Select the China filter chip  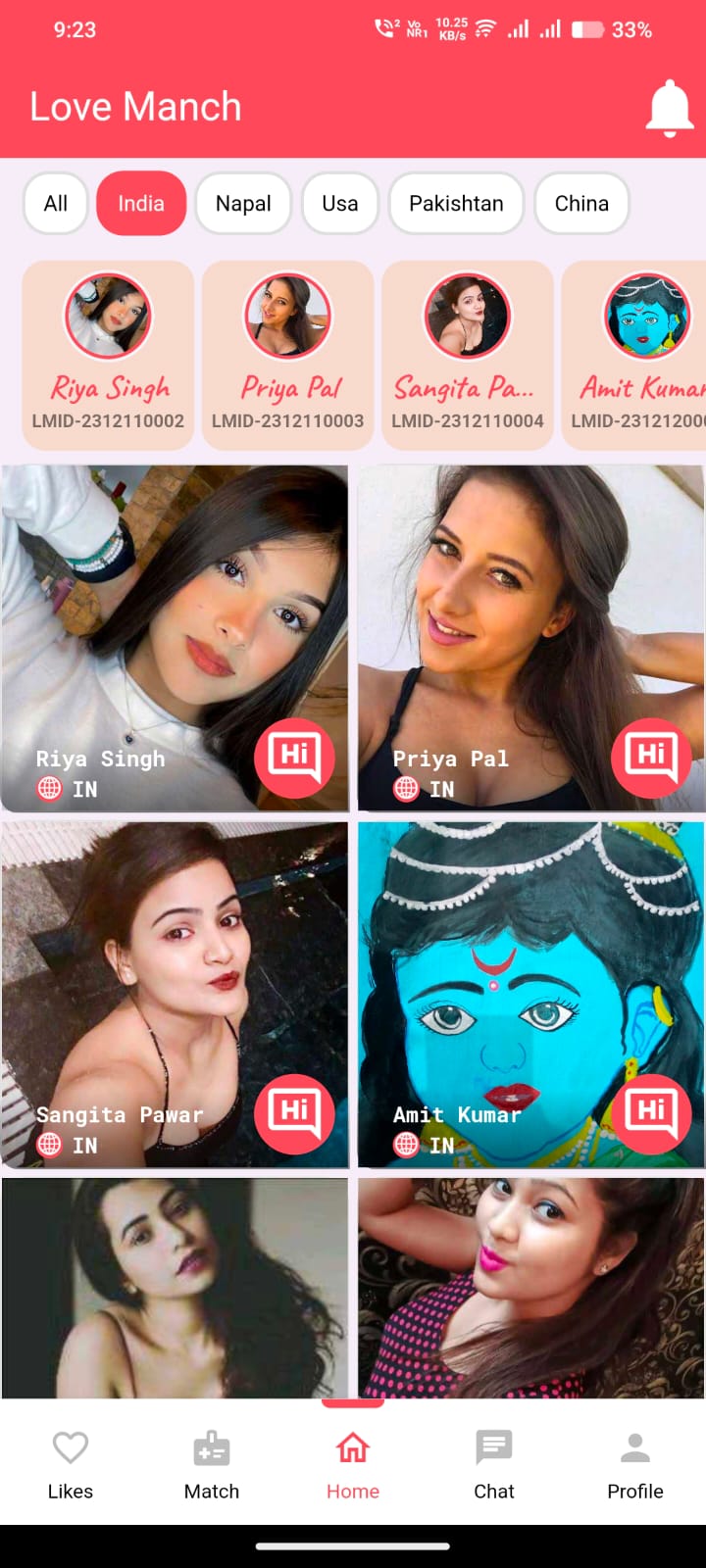pyautogui.click(x=581, y=203)
